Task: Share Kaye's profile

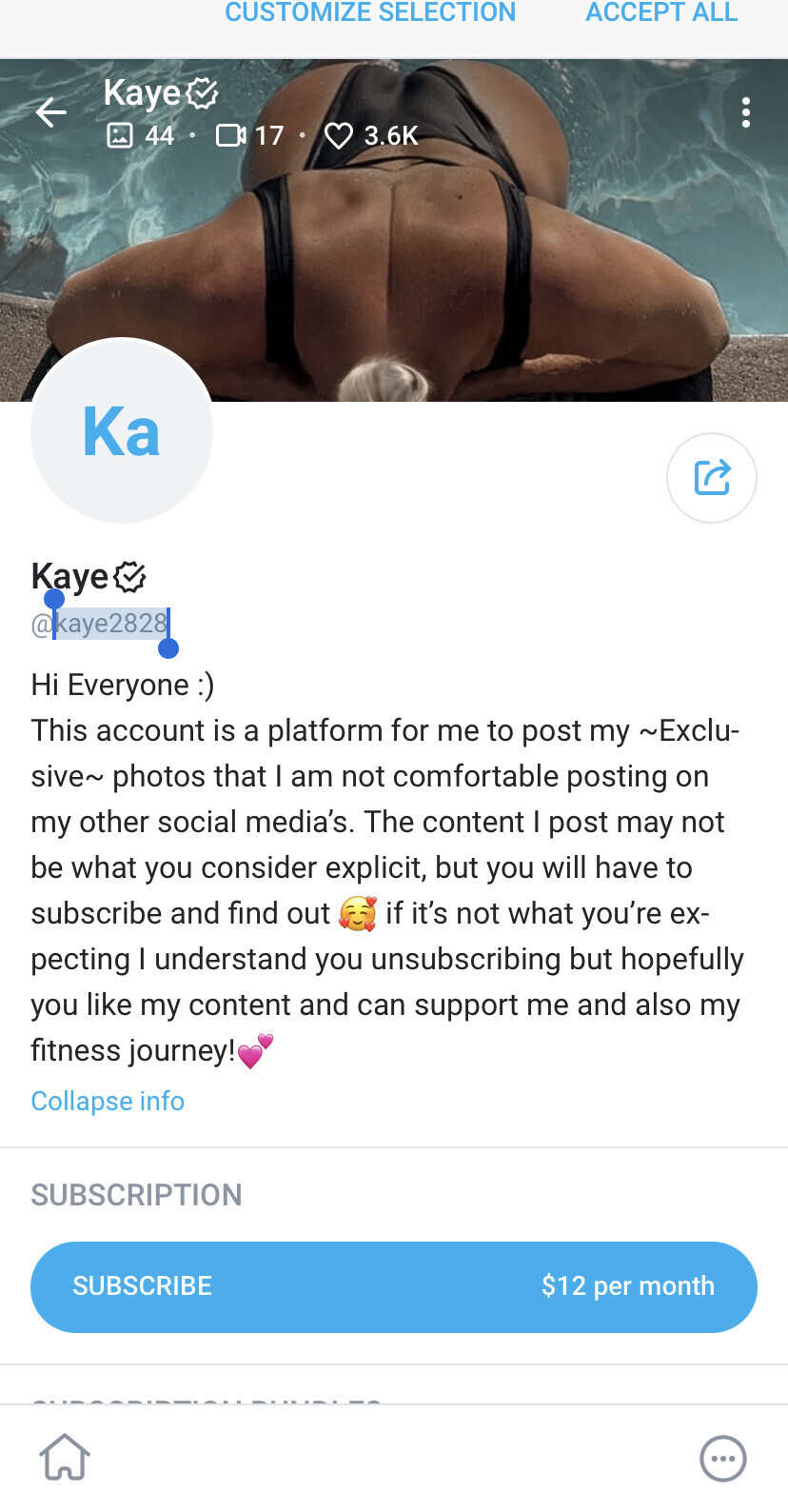Action: [711, 478]
